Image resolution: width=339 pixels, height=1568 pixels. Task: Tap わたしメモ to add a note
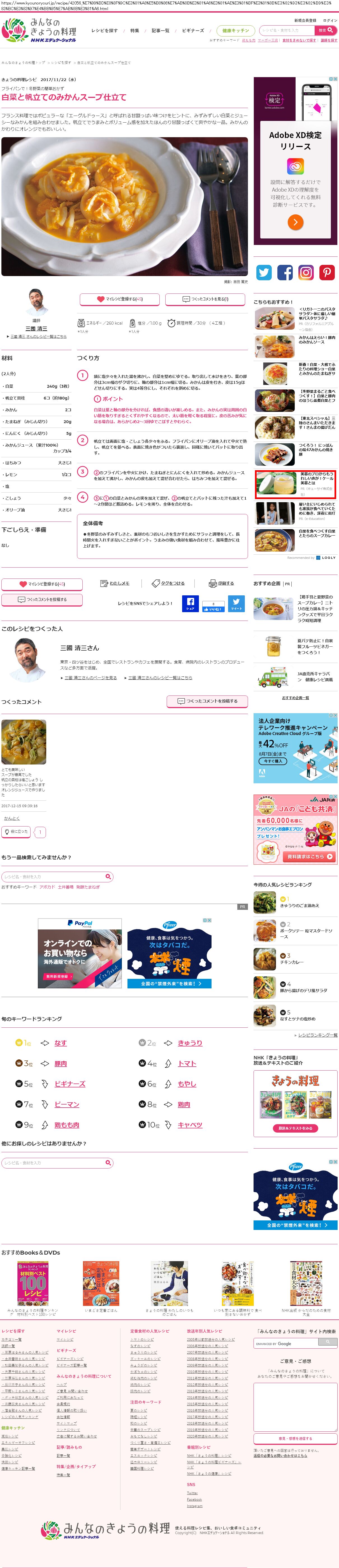115,583
